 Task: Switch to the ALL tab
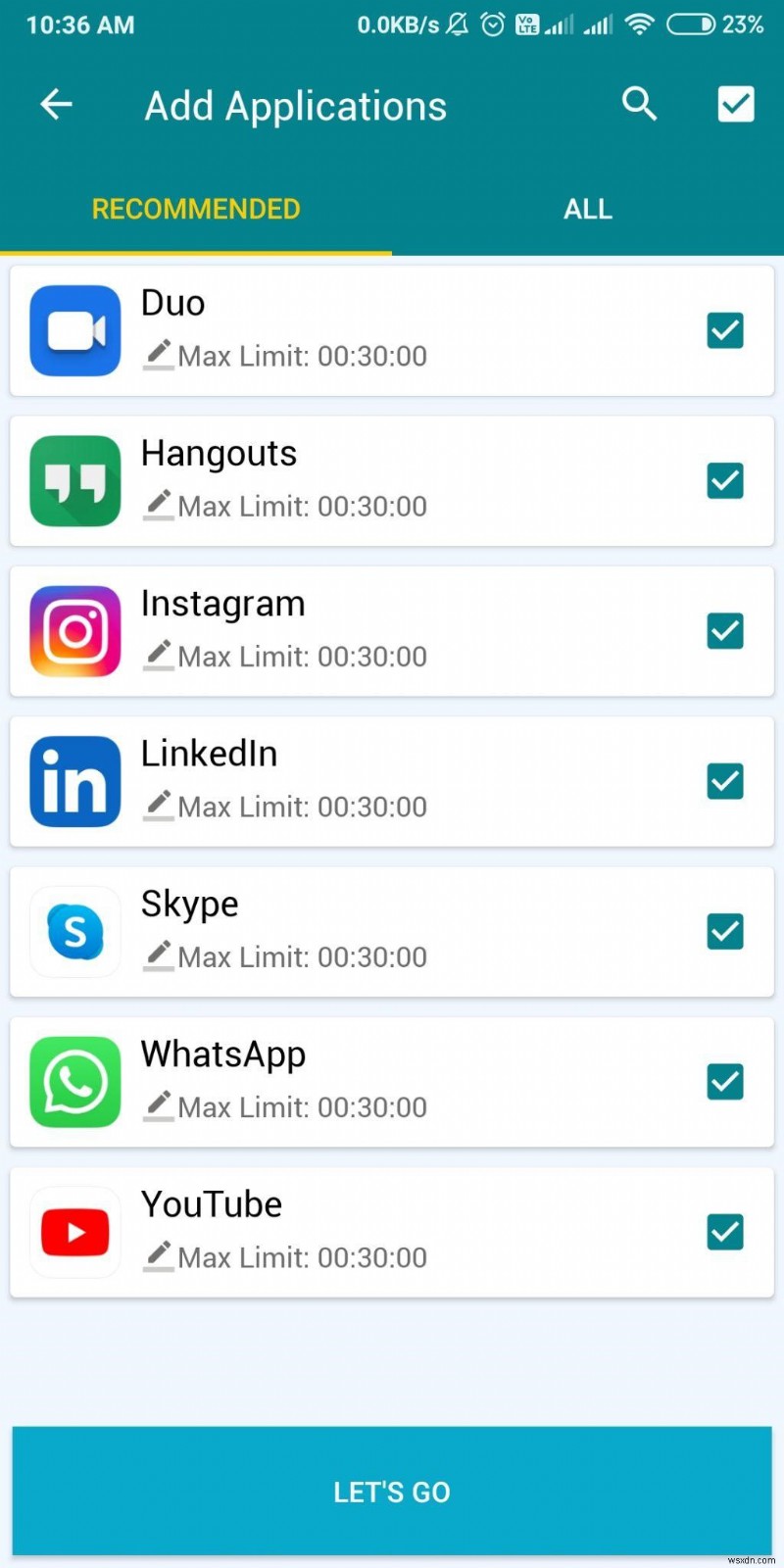(587, 209)
